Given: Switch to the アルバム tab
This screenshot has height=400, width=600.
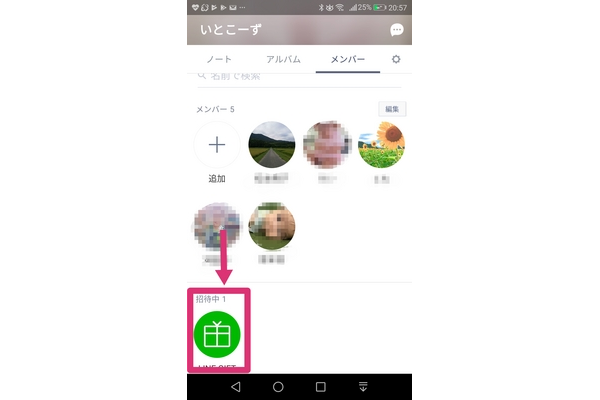Looking at the screenshot, I should pos(283,60).
